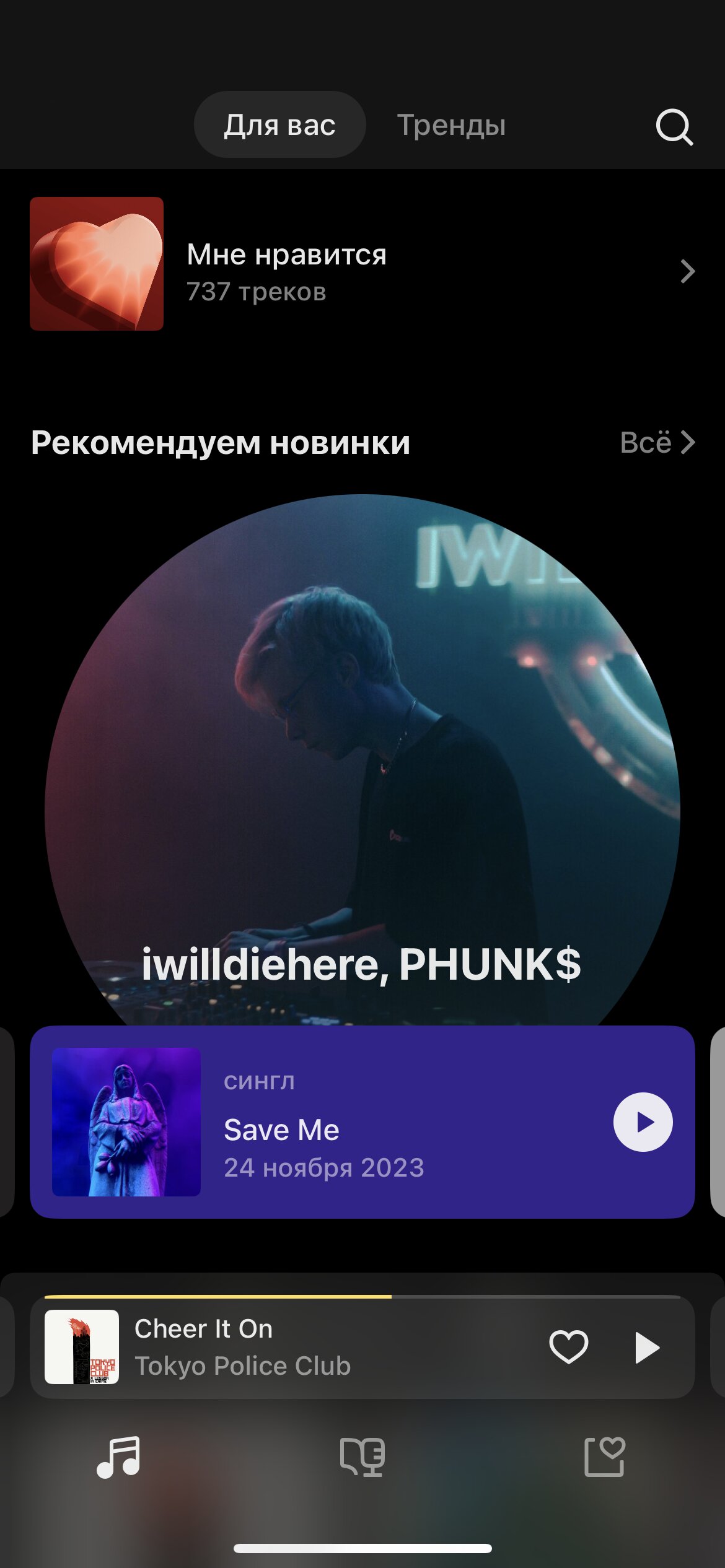Switch to the podcasts and books tab
The width and height of the screenshot is (725, 1568).
click(362, 1457)
